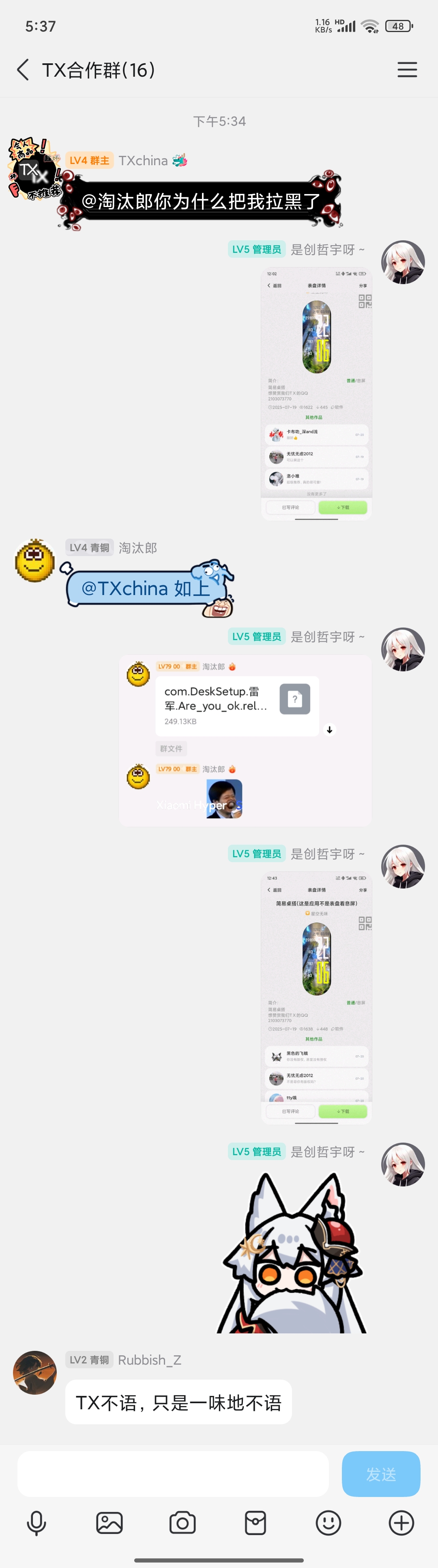Open 是创哲宇呀's avatar beside first screenshot
The image size is (438, 1568).
tap(403, 262)
